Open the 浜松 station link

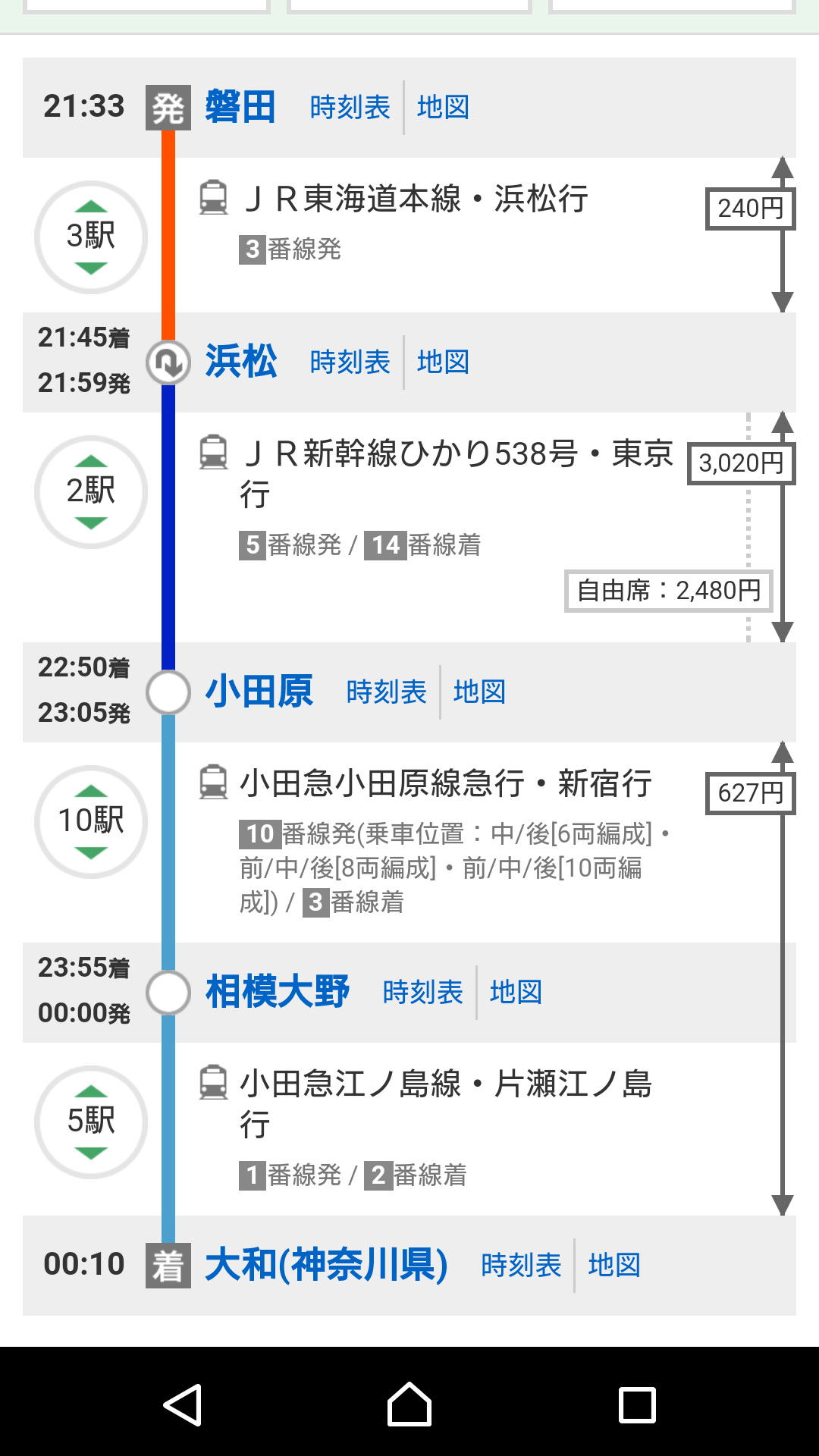241,362
